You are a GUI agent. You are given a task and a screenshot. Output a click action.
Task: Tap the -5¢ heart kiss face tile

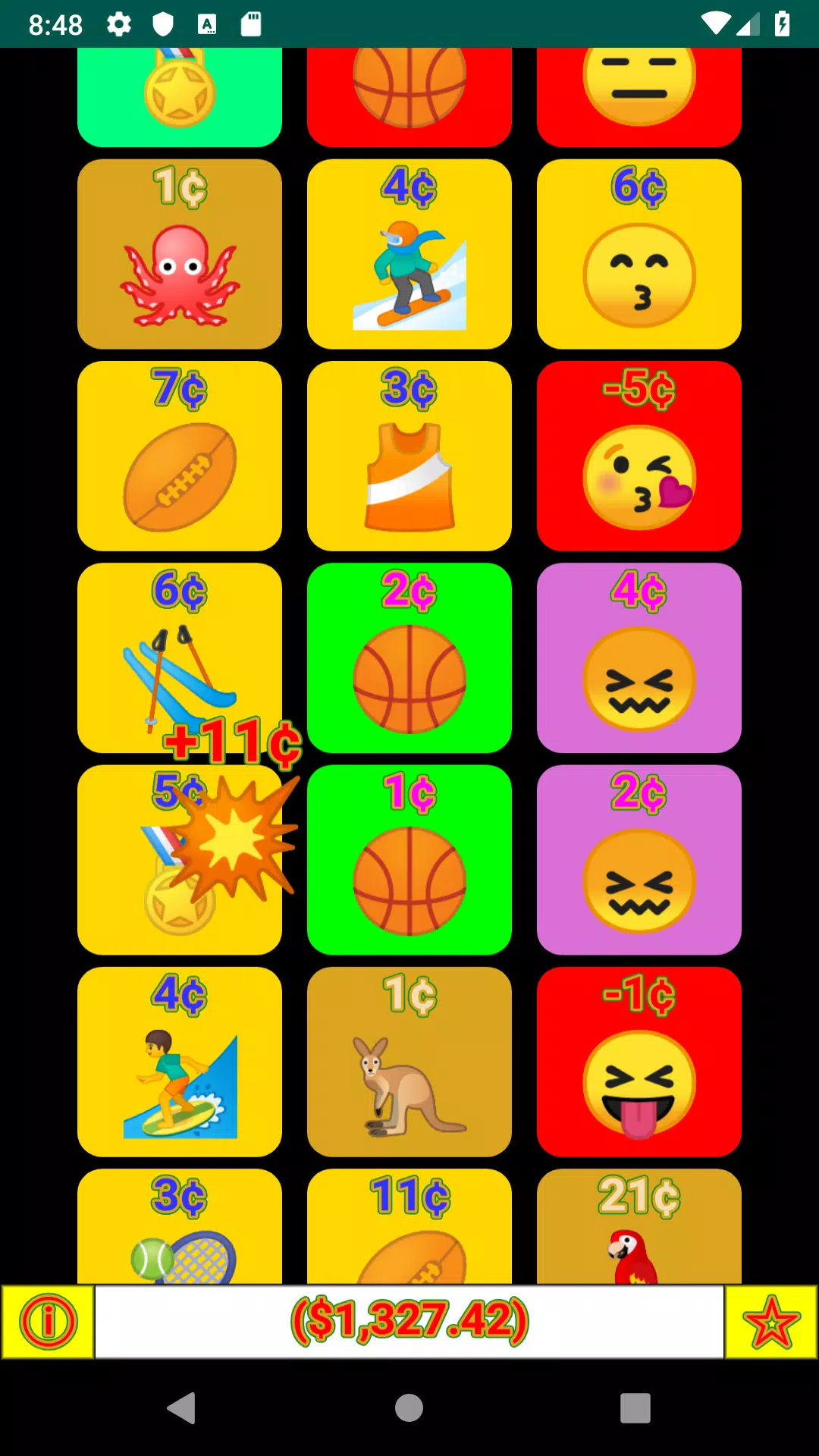pyautogui.click(x=639, y=456)
